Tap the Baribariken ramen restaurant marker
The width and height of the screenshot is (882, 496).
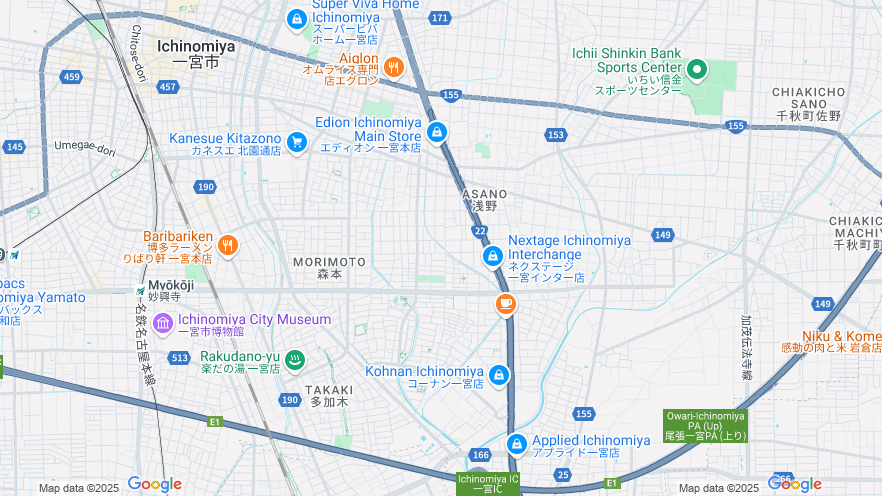click(x=228, y=245)
